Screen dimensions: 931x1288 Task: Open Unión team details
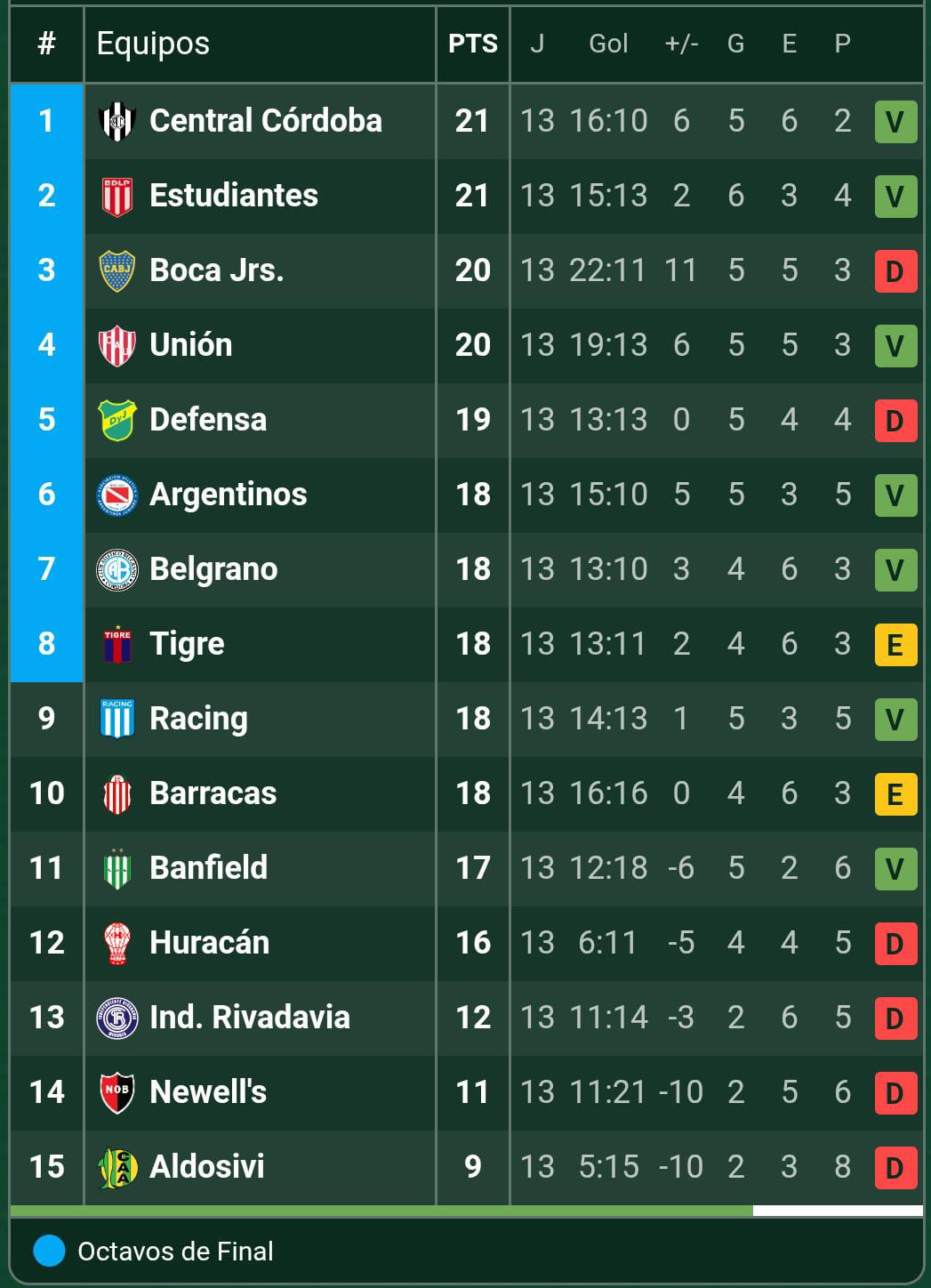(190, 345)
